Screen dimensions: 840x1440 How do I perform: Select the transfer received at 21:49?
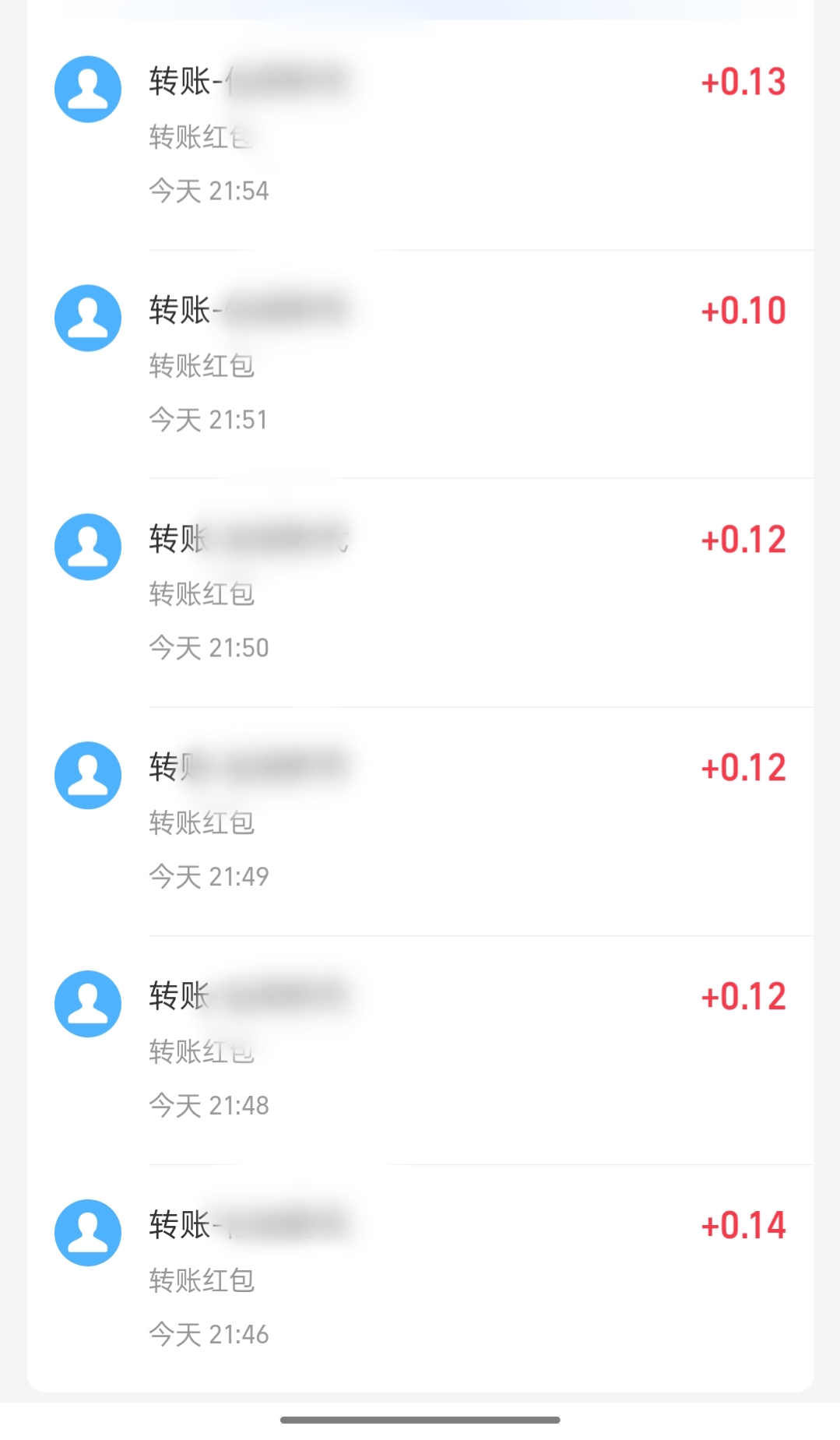click(x=420, y=822)
